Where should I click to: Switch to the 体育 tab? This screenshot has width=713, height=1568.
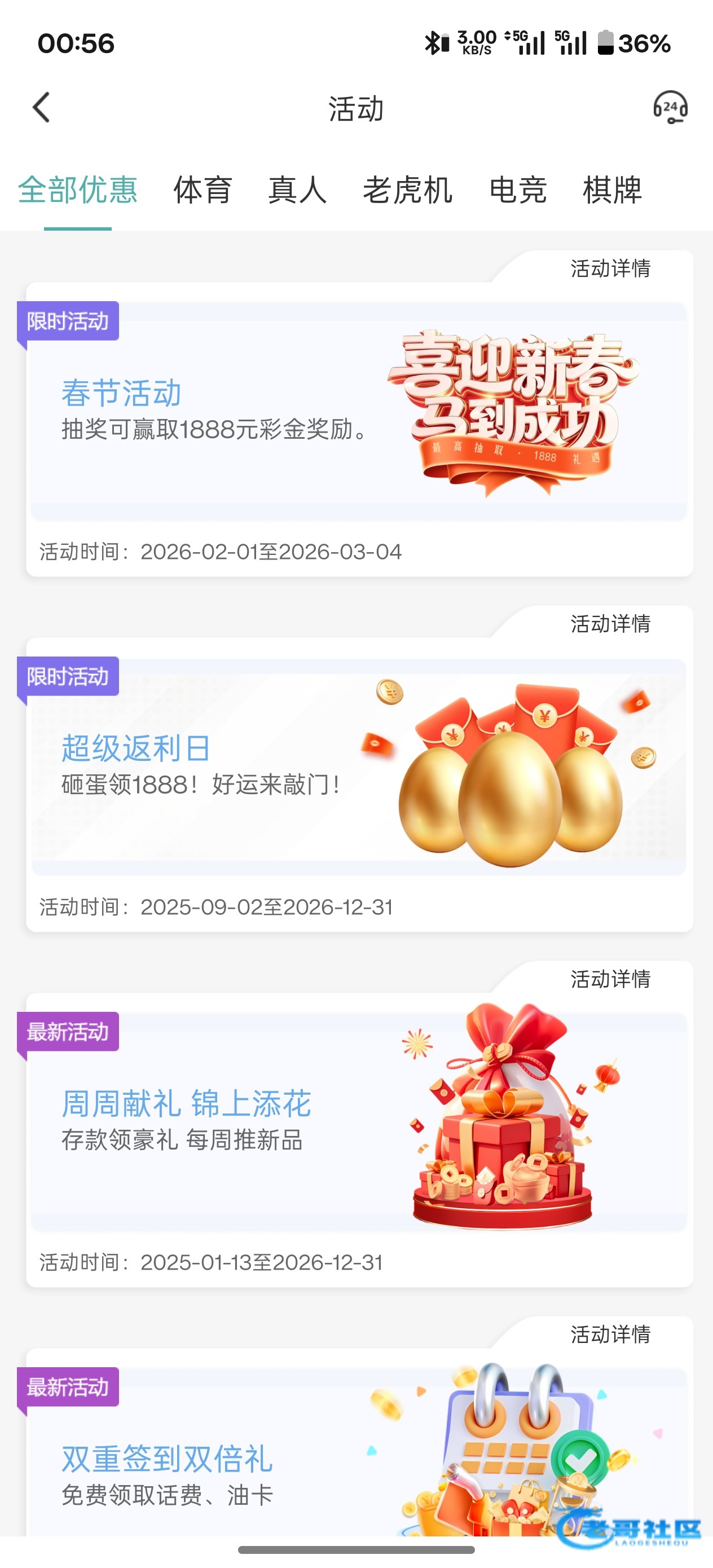[203, 190]
